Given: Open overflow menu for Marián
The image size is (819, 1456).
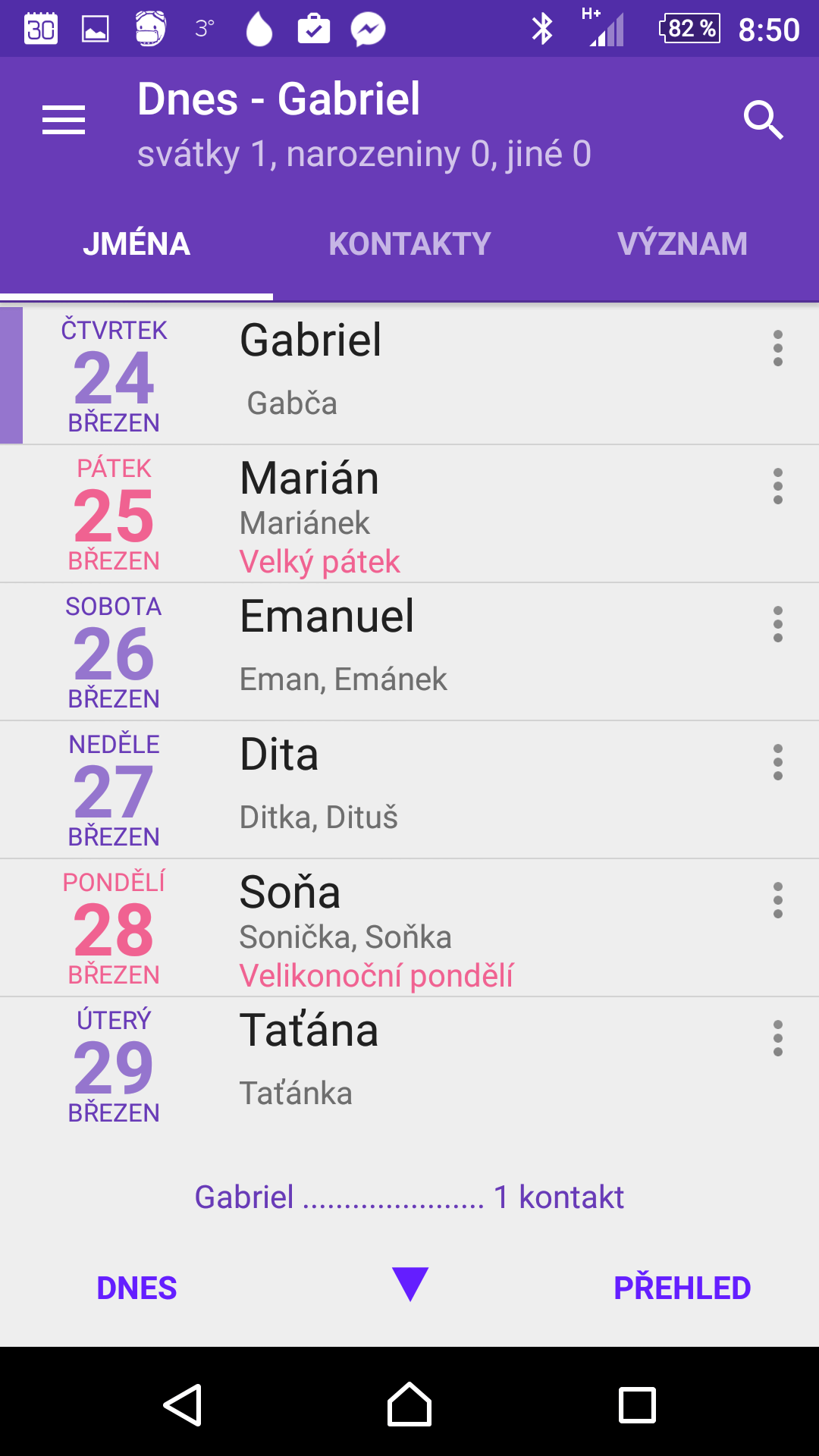Looking at the screenshot, I should pos(778,487).
